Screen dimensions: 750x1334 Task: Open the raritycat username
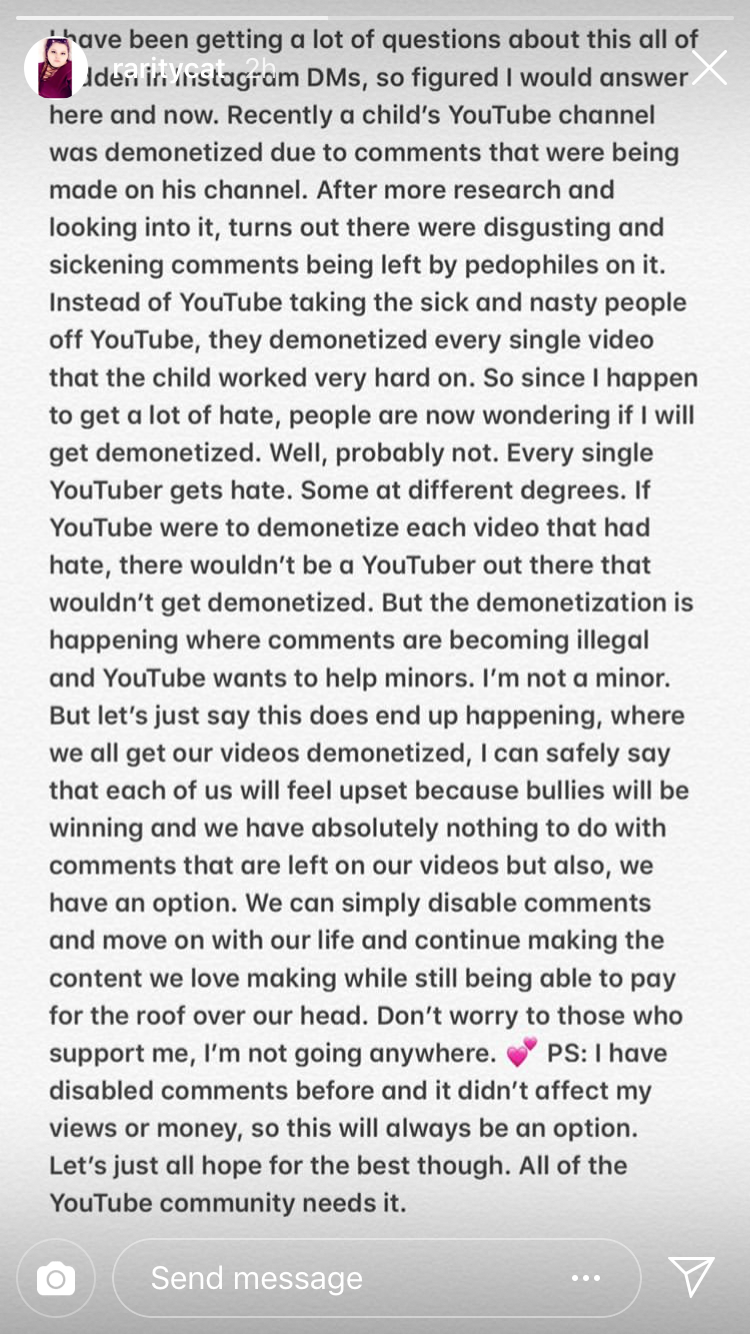(168, 68)
